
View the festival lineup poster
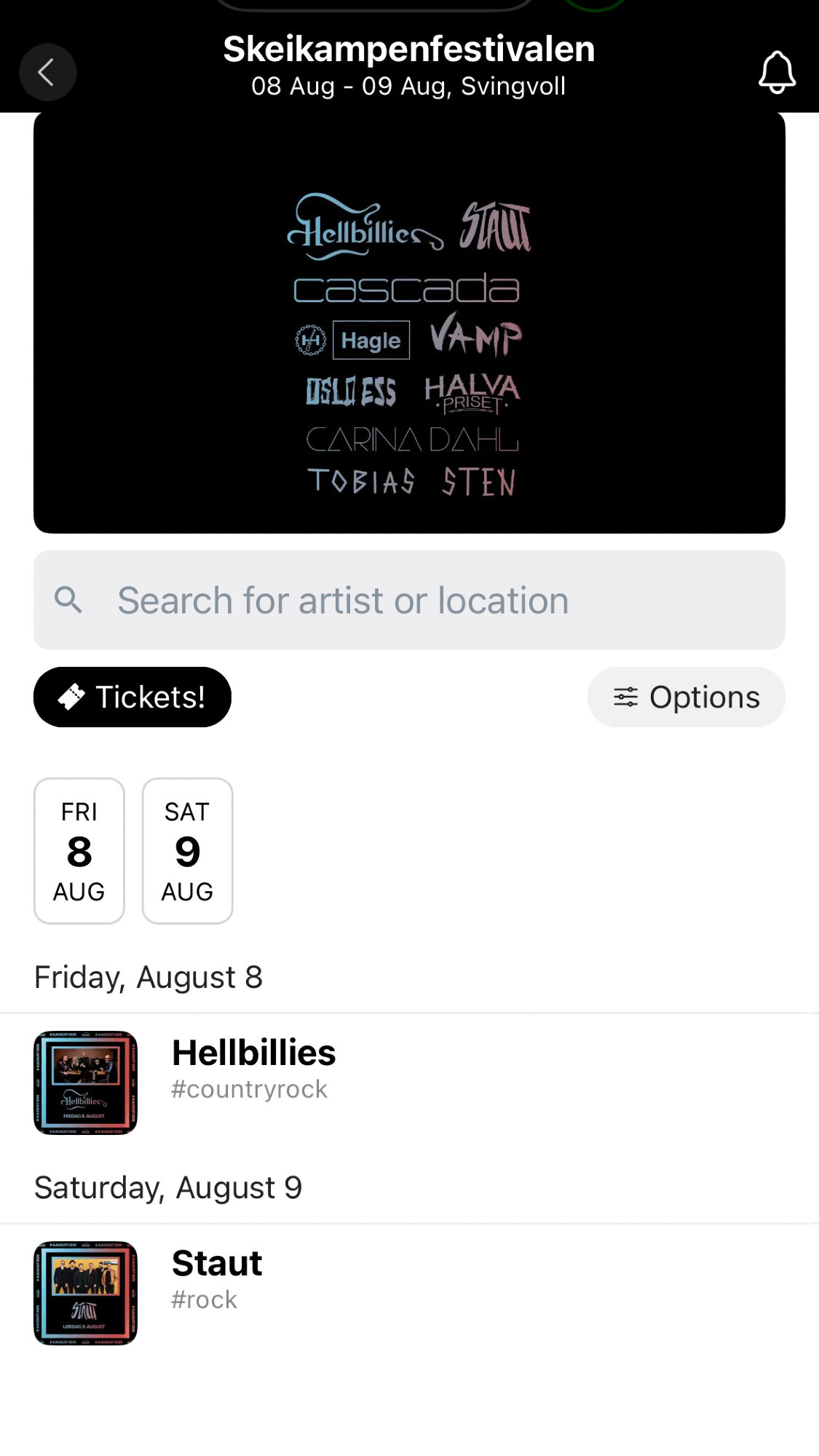point(409,323)
